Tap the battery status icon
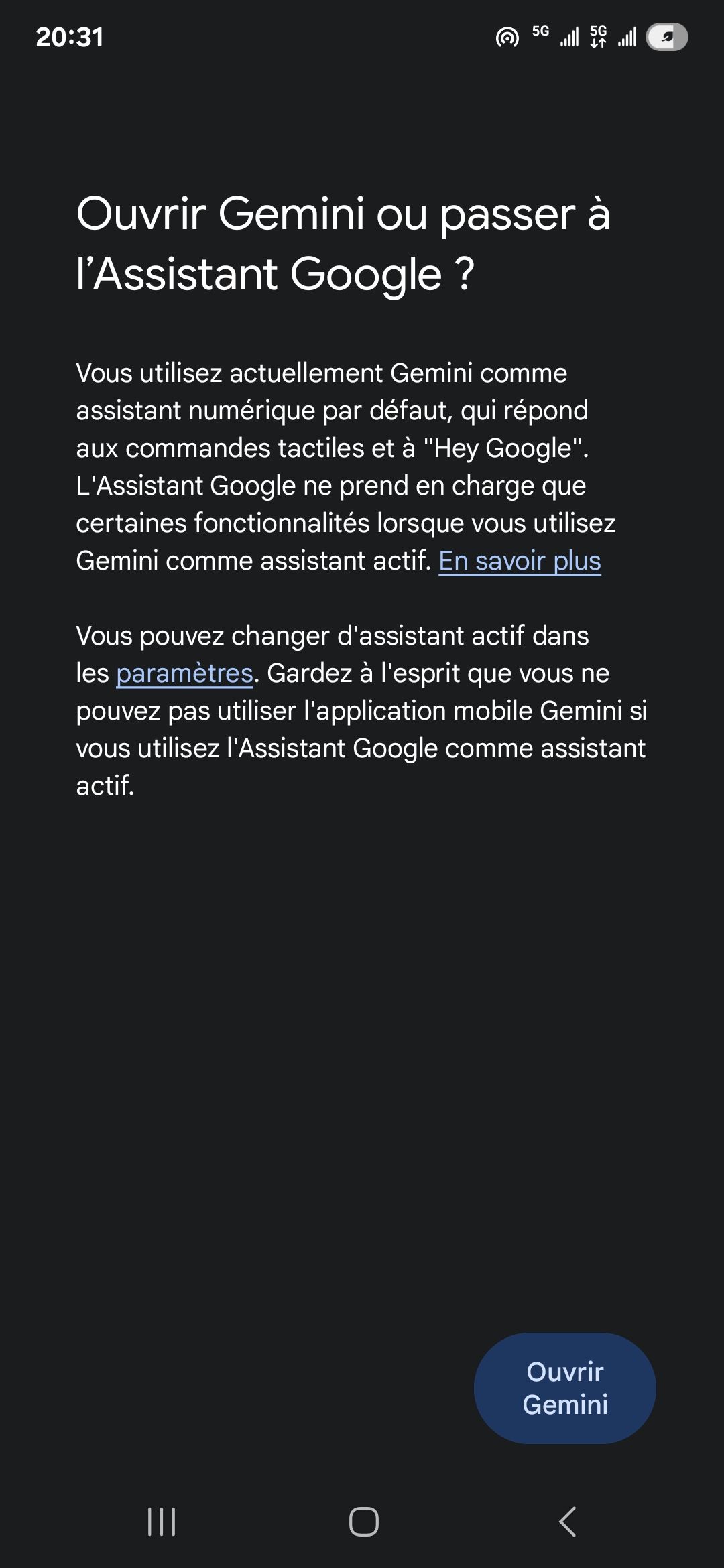Image resolution: width=724 pixels, height=1568 pixels. [668, 38]
